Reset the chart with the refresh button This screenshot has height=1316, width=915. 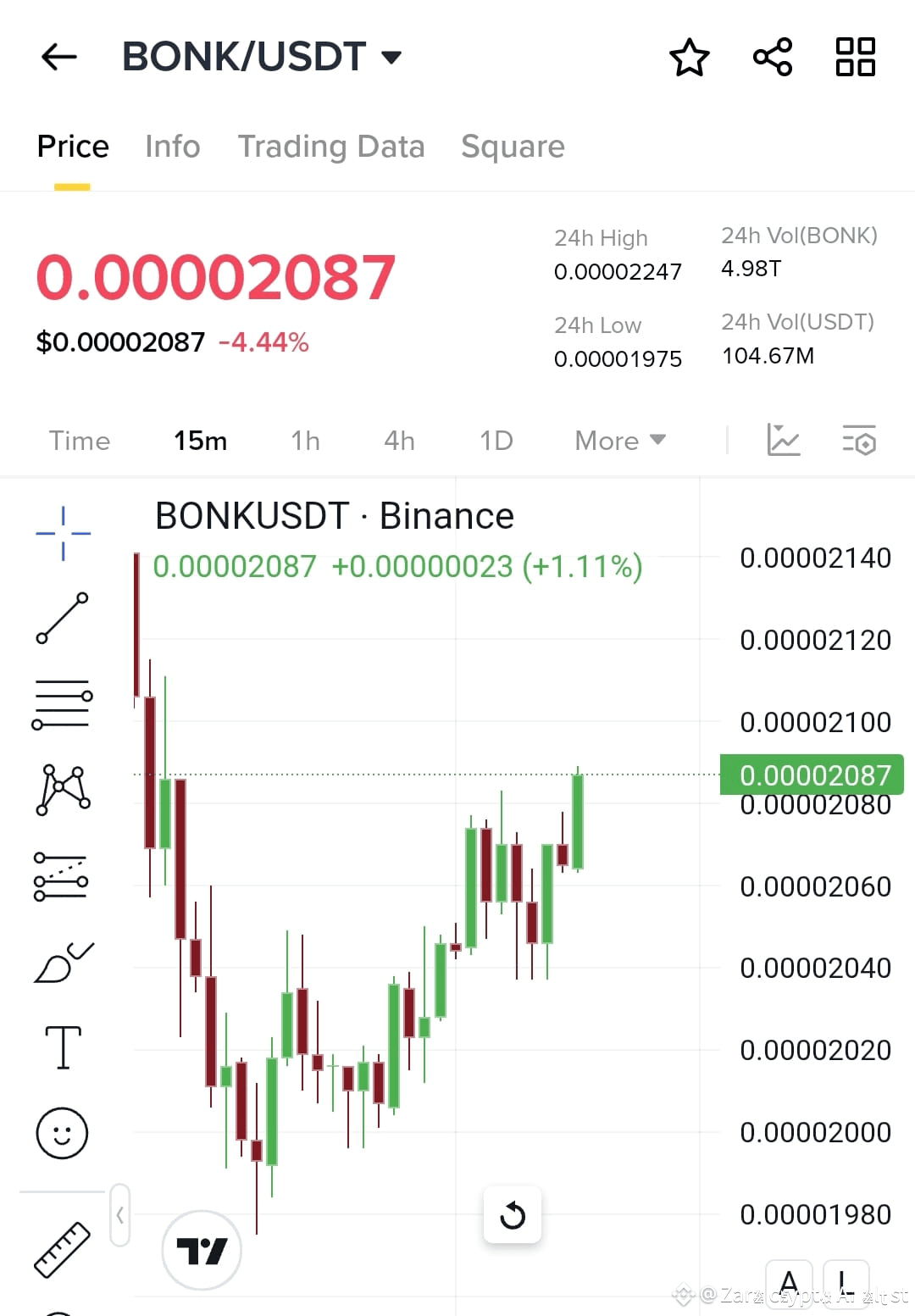tap(512, 1214)
